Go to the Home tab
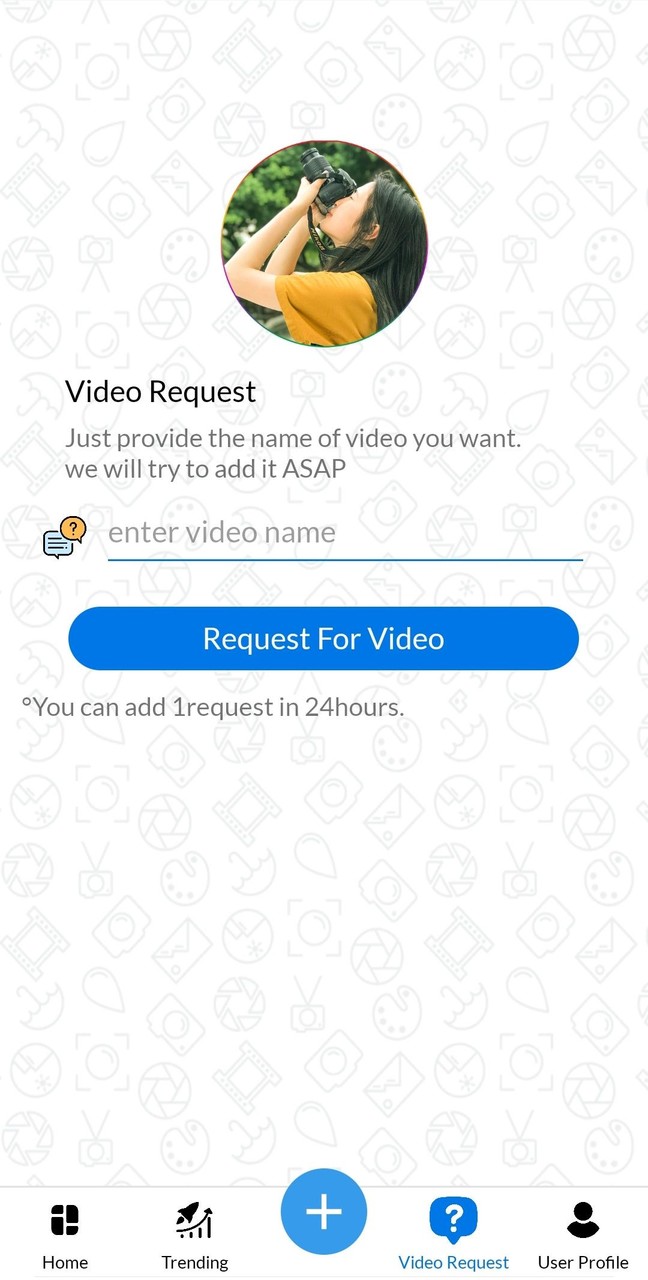The height and width of the screenshot is (1280, 648). coord(65,1236)
